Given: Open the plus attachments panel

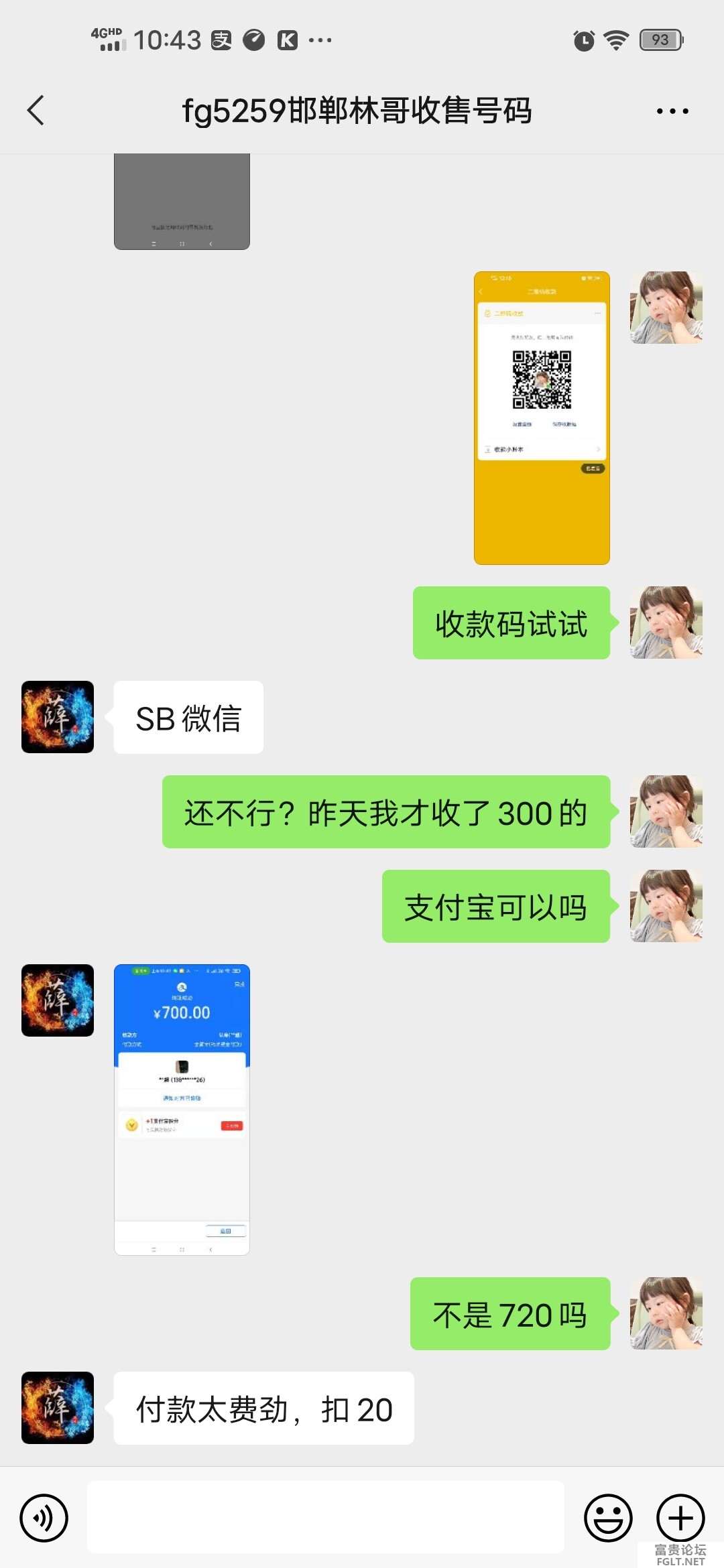Looking at the screenshot, I should coord(680,1518).
